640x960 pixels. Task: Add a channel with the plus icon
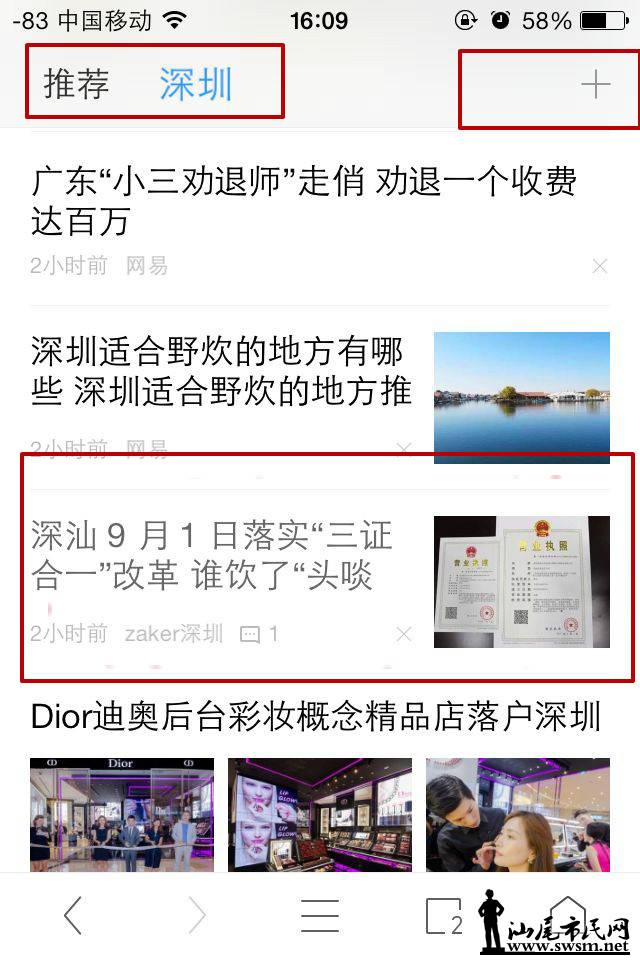tap(595, 85)
